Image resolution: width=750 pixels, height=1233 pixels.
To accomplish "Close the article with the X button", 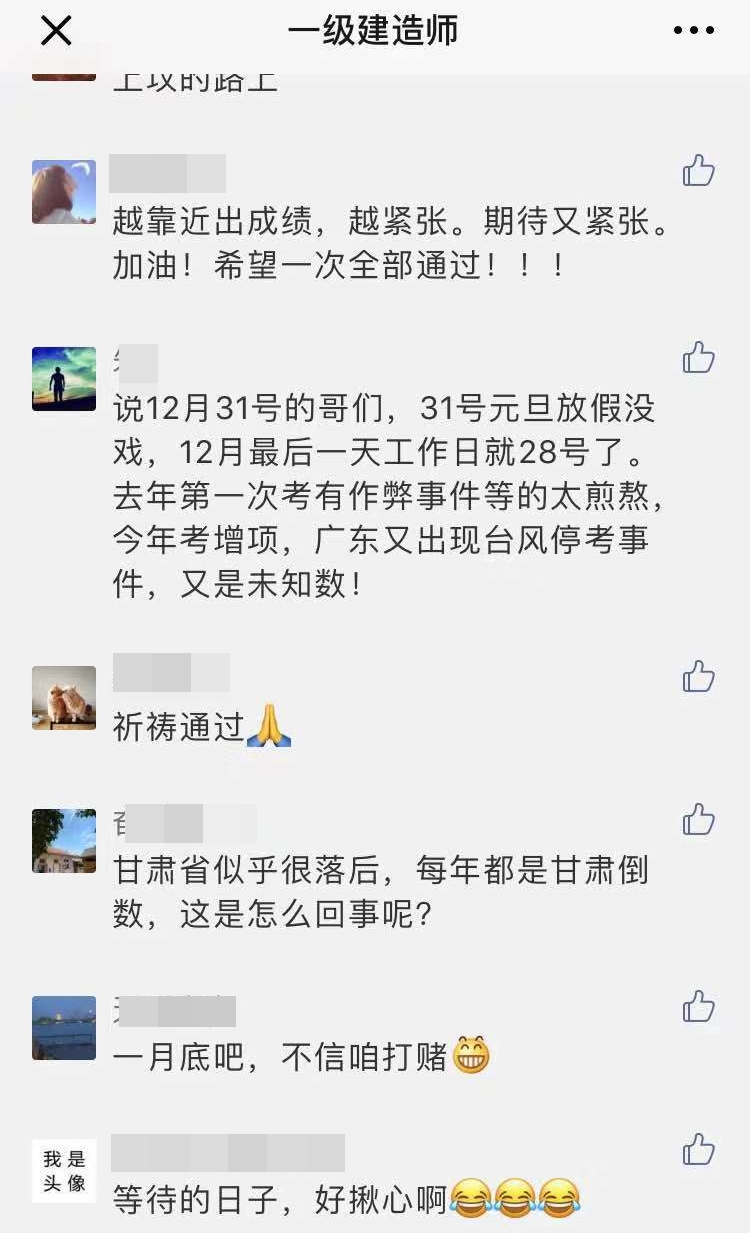I will pos(56,30).
